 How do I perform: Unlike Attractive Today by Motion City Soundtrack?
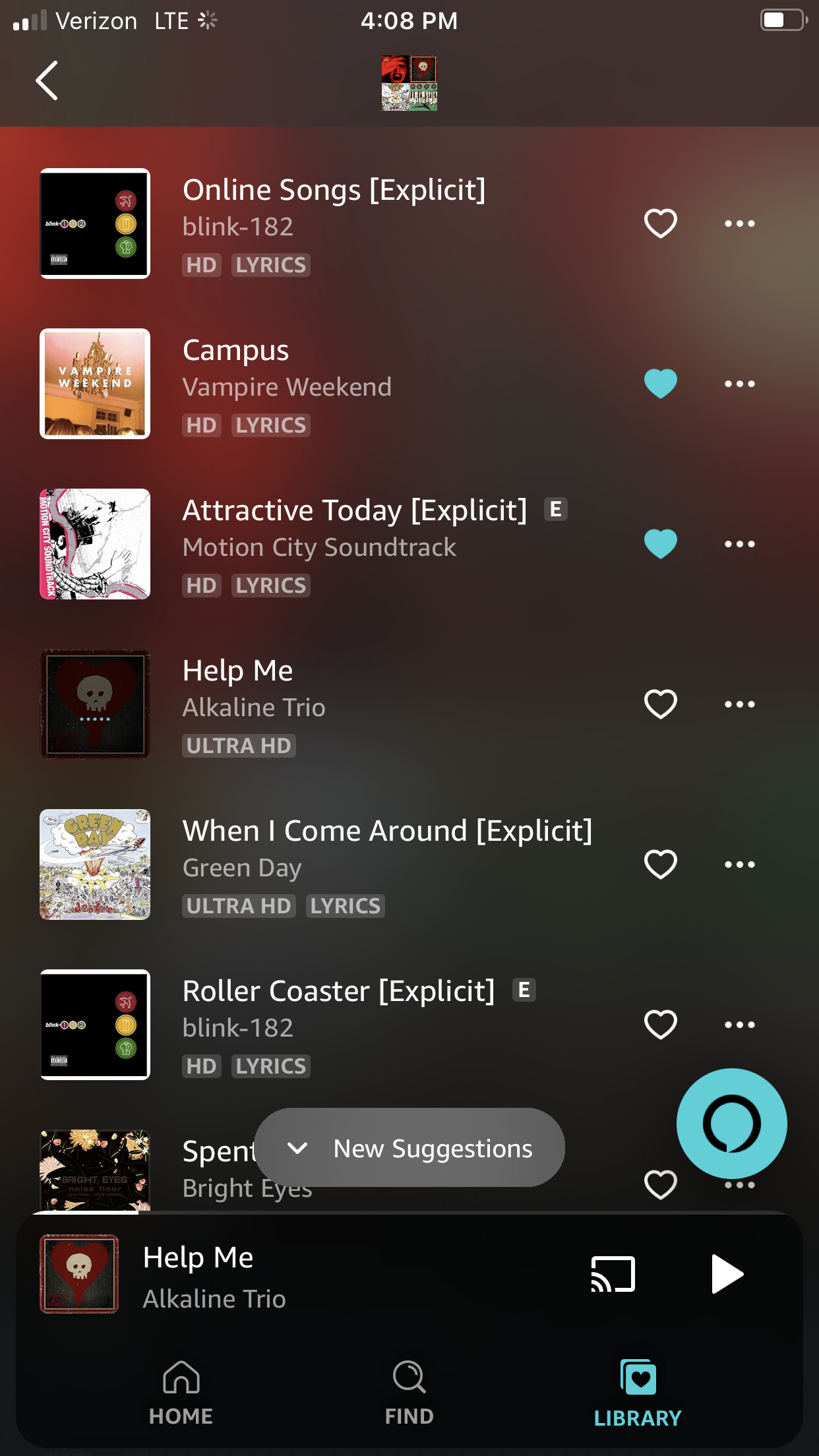pyautogui.click(x=660, y=544)
